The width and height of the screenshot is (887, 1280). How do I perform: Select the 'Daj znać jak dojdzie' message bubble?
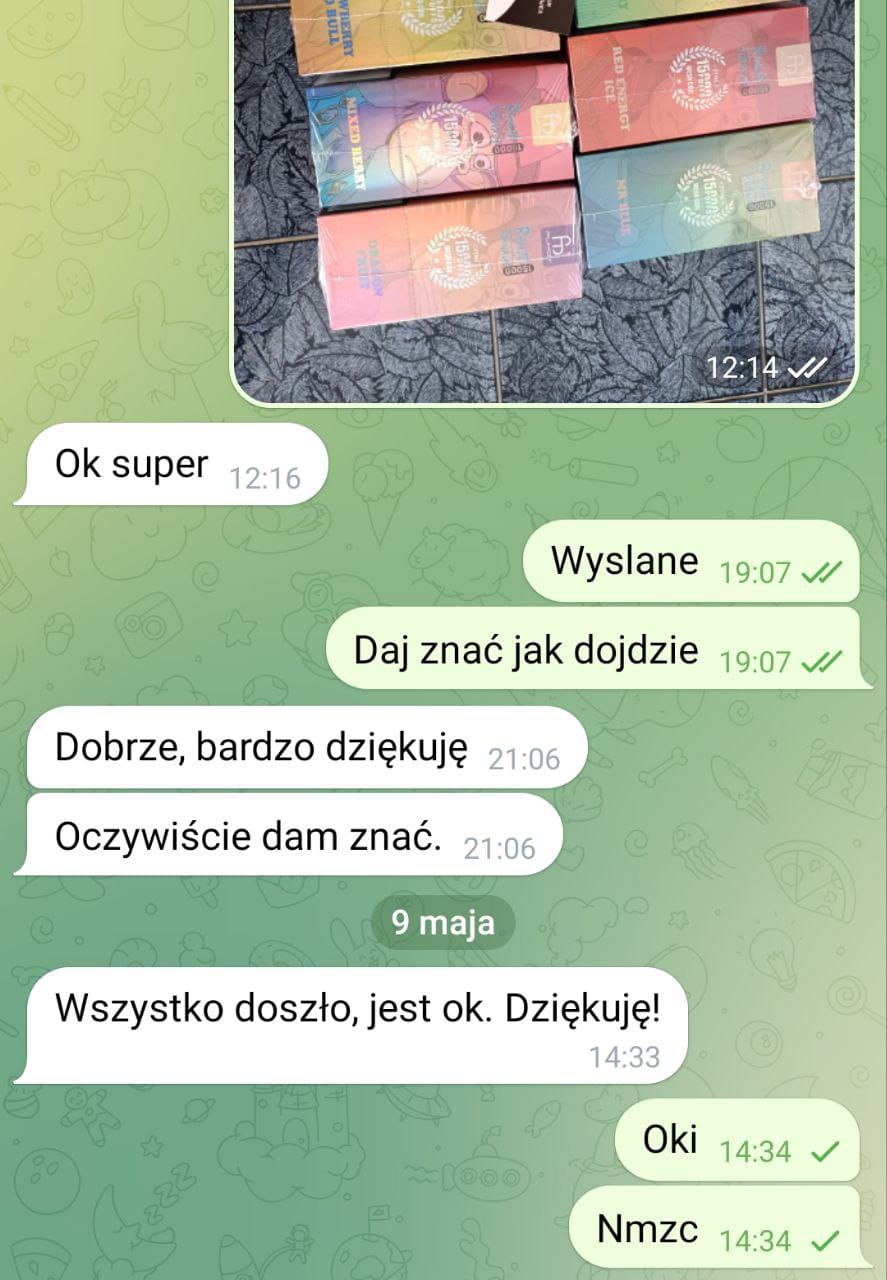point(594,651)
